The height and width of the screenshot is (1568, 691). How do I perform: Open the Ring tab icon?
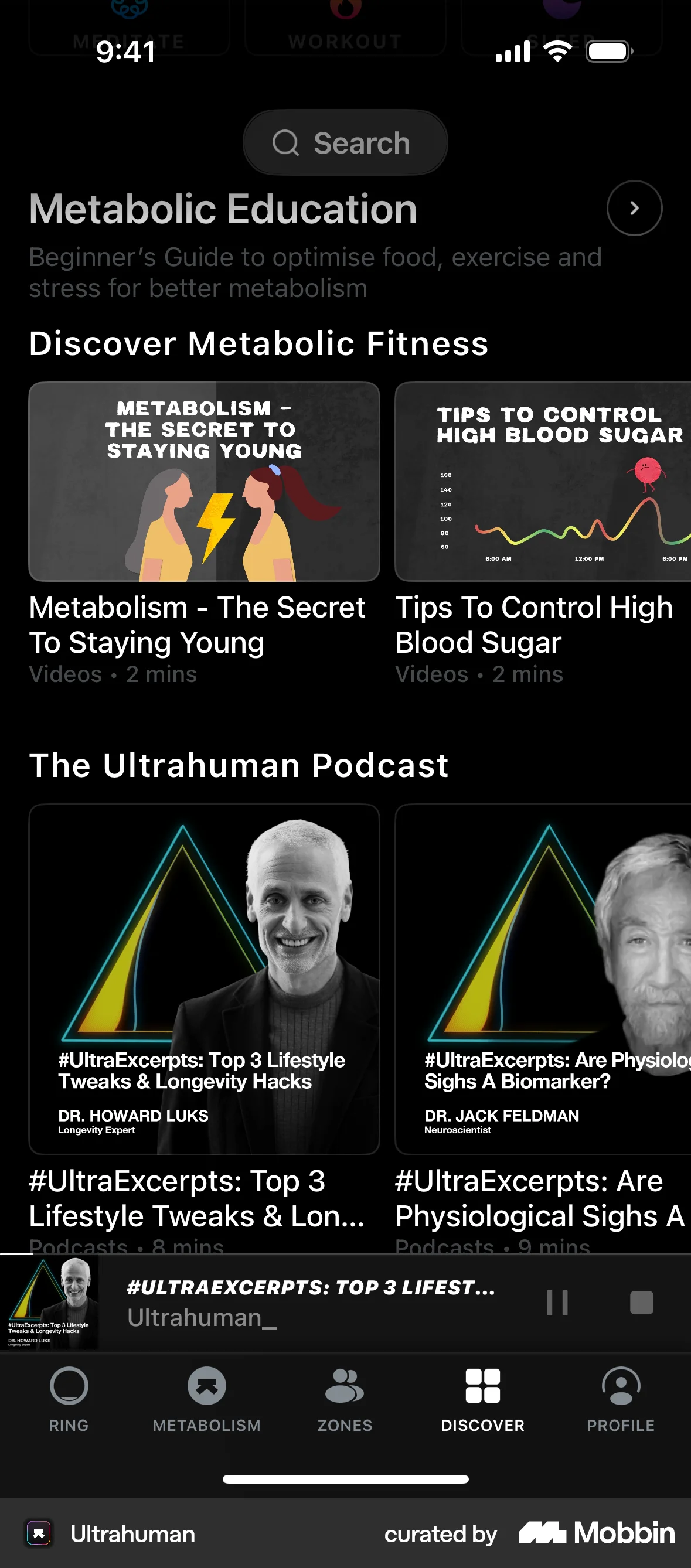[x=69, y=1386]
